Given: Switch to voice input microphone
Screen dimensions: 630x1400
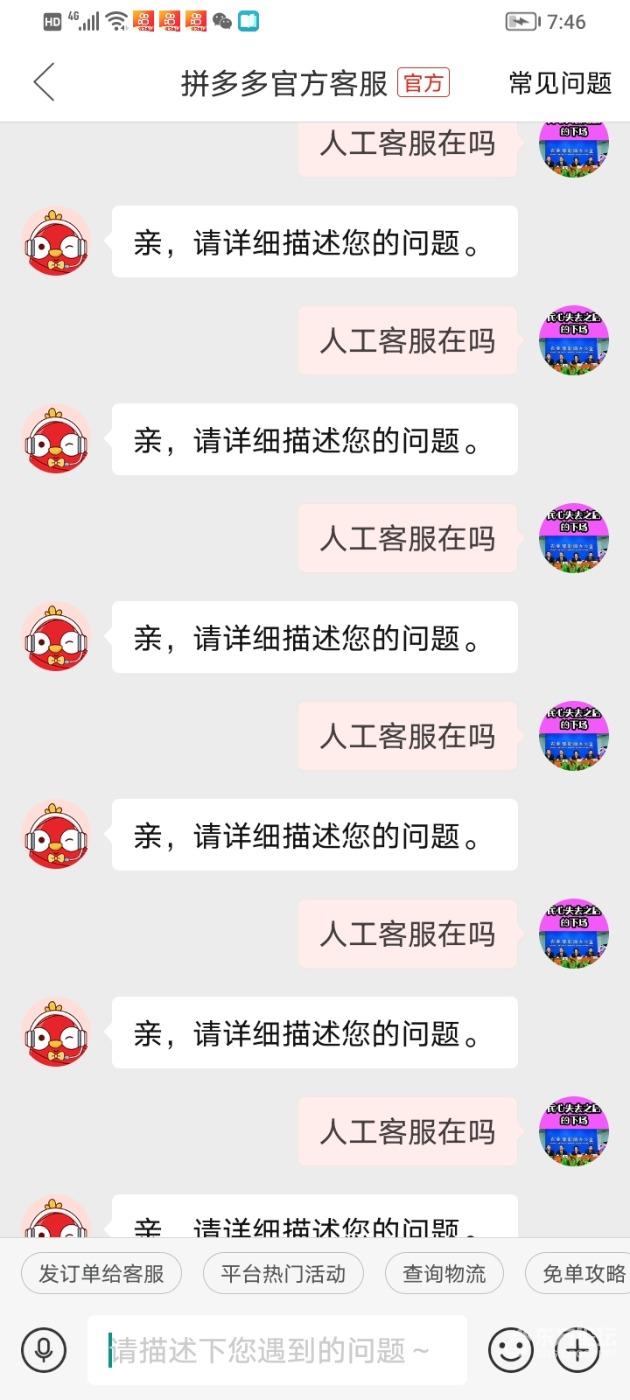Looking at the screenshot, I should (43, 1350).
